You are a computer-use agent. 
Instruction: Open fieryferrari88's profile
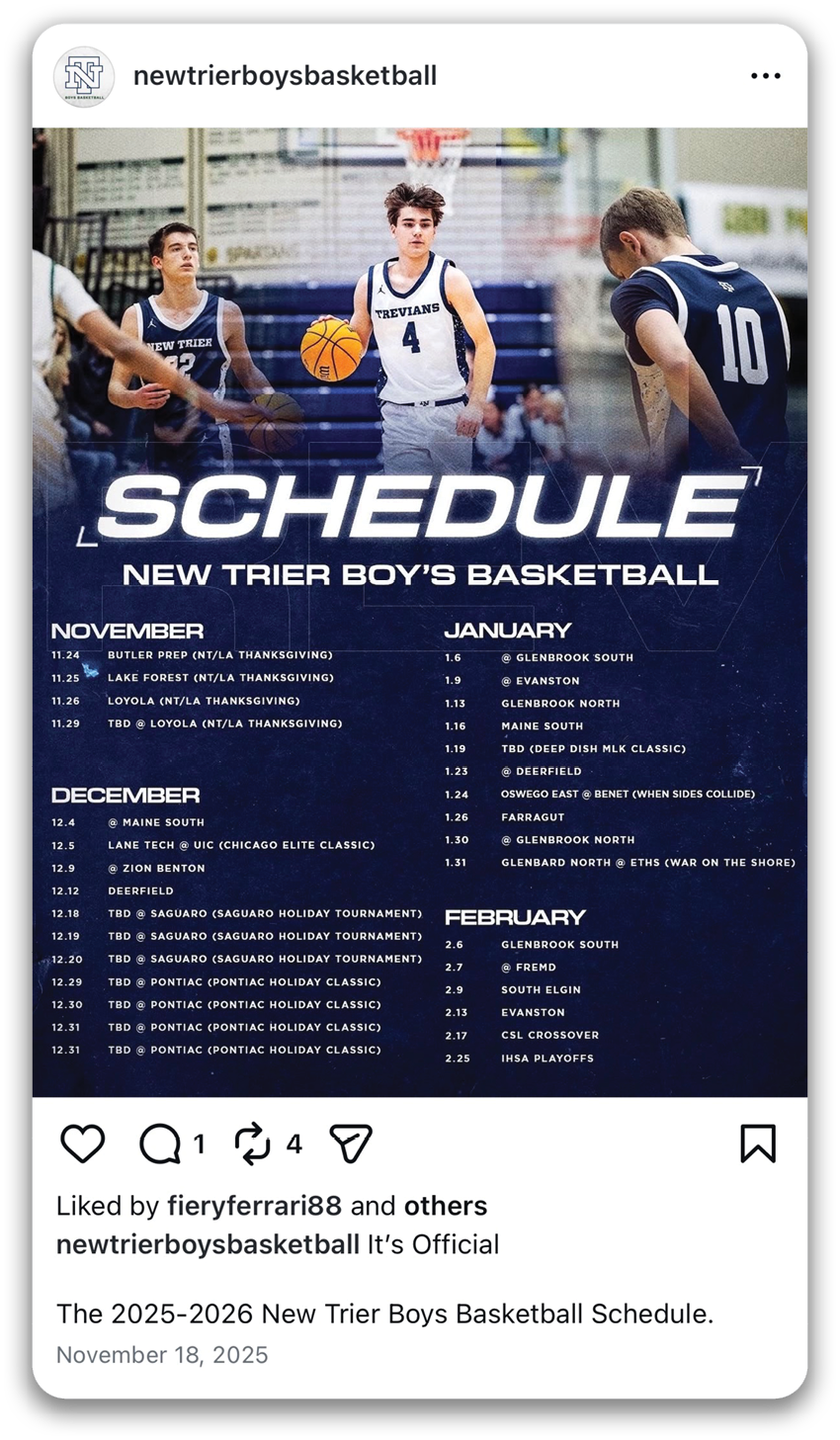pos(254,1206)
